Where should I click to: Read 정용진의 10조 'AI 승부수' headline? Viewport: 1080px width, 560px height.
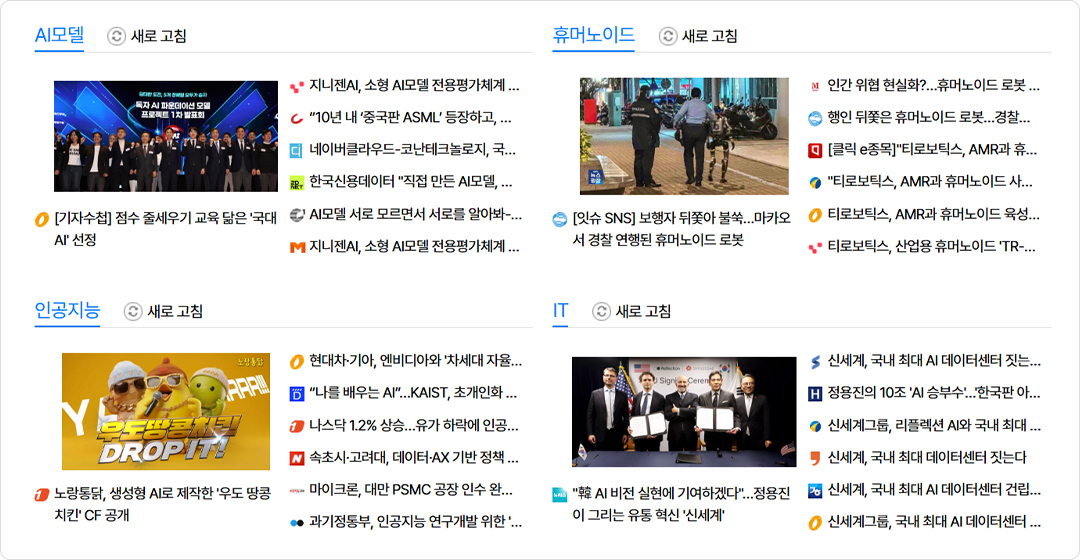point(933,393)
